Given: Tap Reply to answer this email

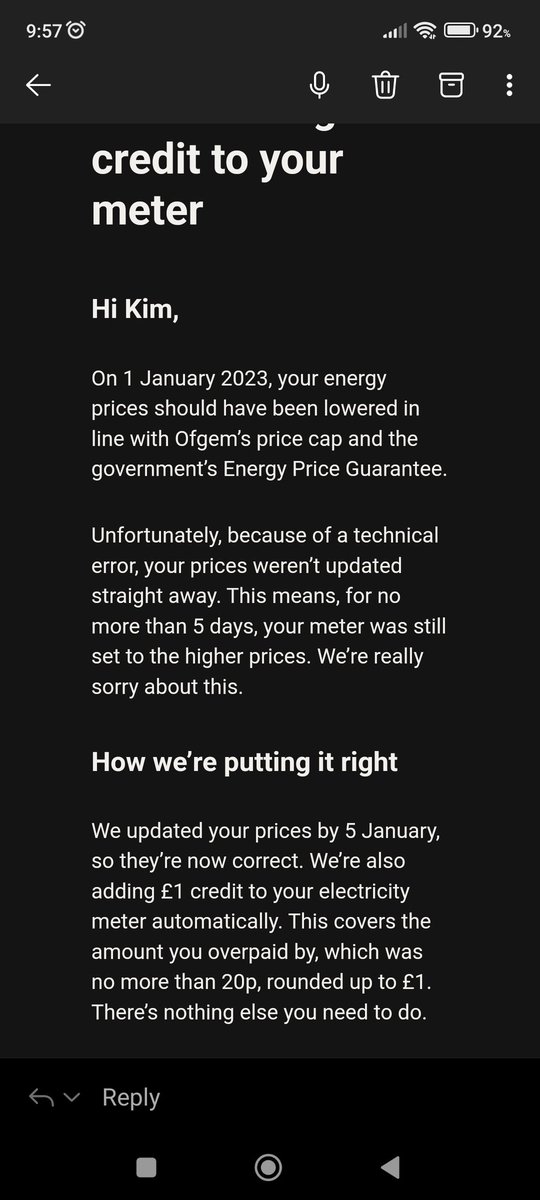Looking at the screenshot, I should click(131, 1097).
